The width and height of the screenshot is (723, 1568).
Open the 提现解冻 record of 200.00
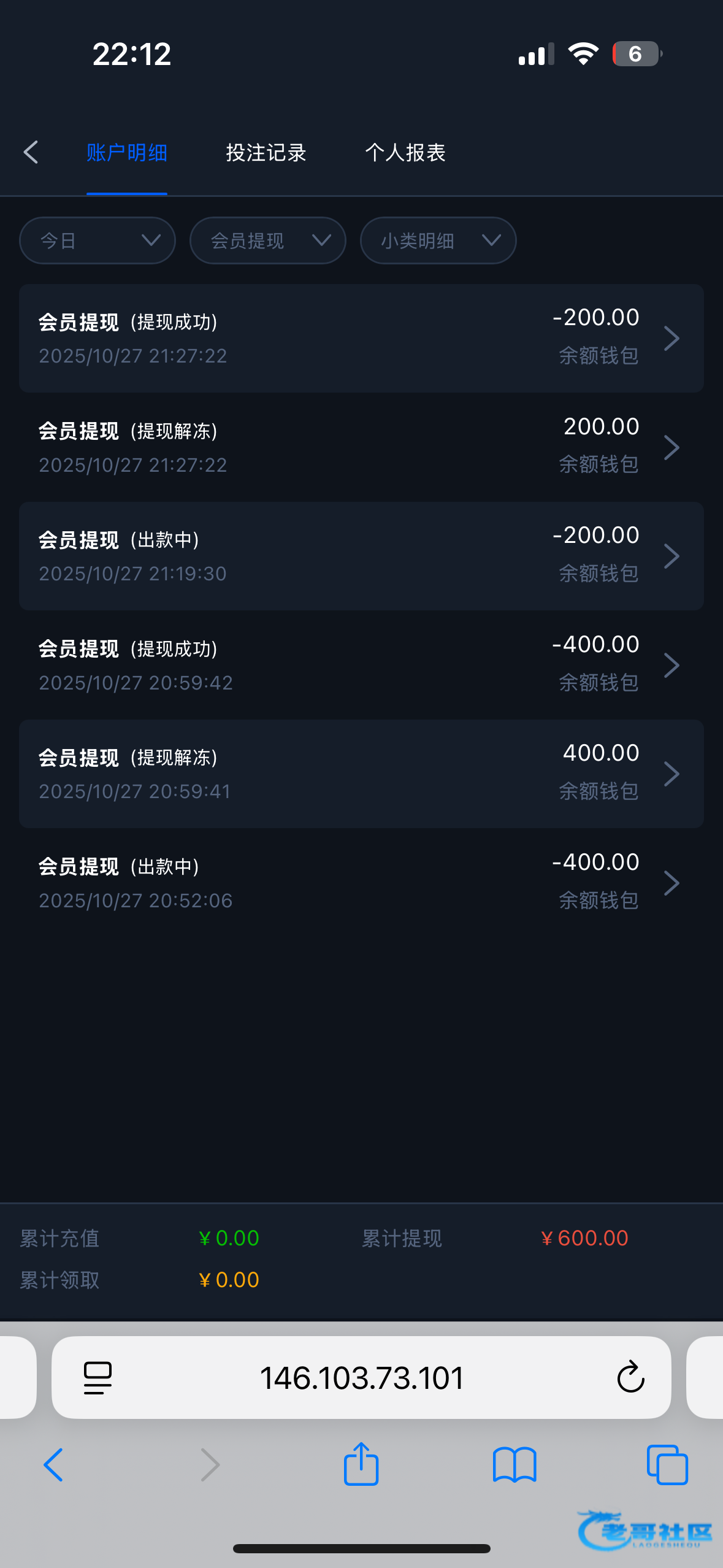pos(361,447)
